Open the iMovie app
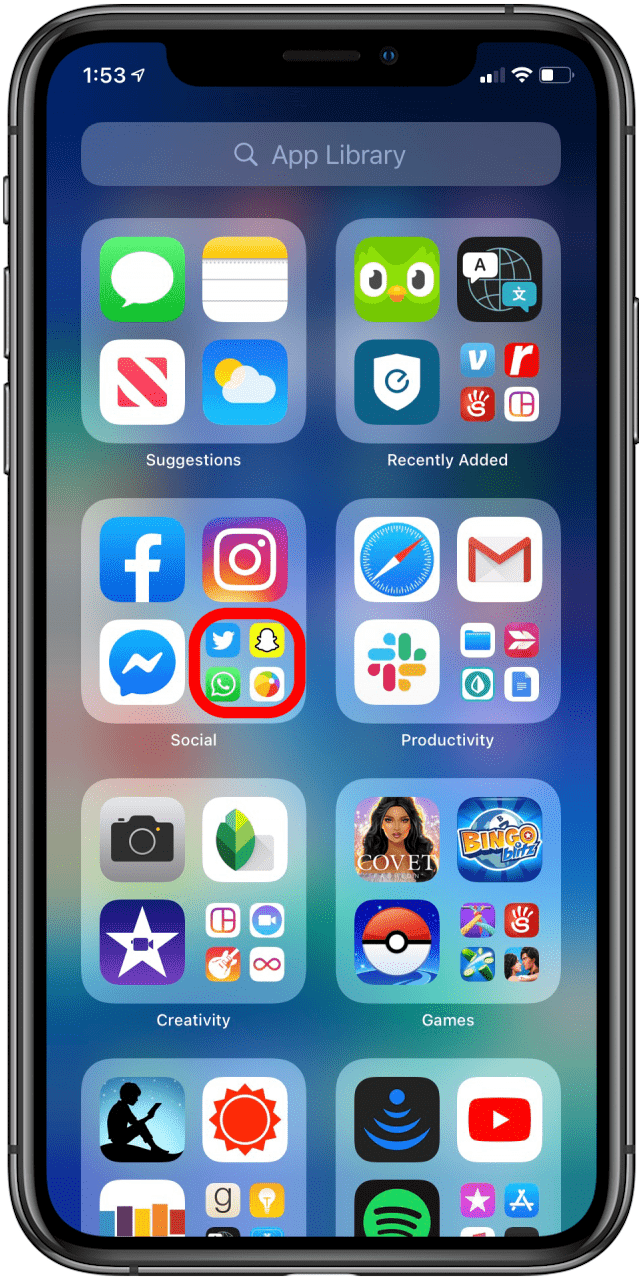This screenshot has width=642, height=1280. (x=143, y=942)
